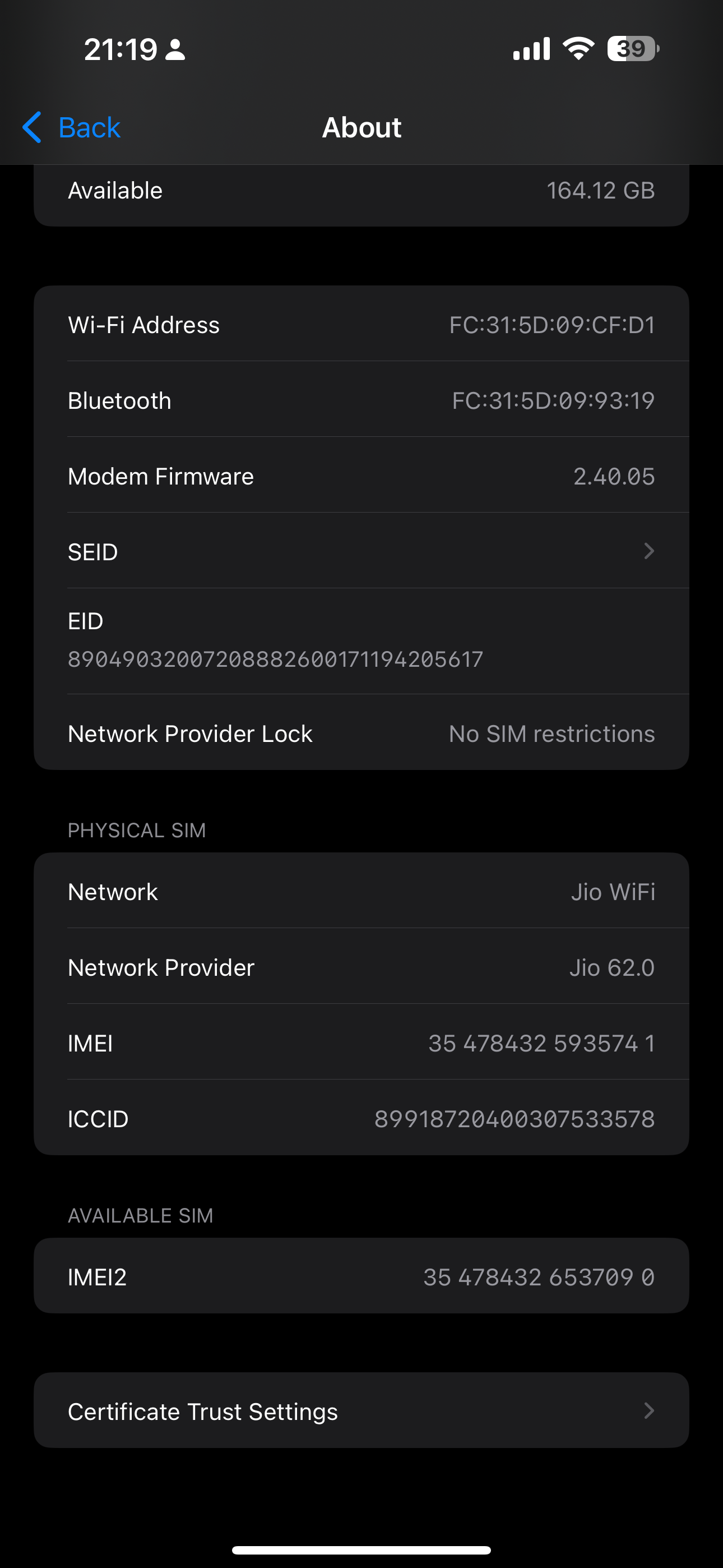Go back to the previous Settings page
Image resolution: width=723 pixels, height=1568 pixels.
coord(71,127)
